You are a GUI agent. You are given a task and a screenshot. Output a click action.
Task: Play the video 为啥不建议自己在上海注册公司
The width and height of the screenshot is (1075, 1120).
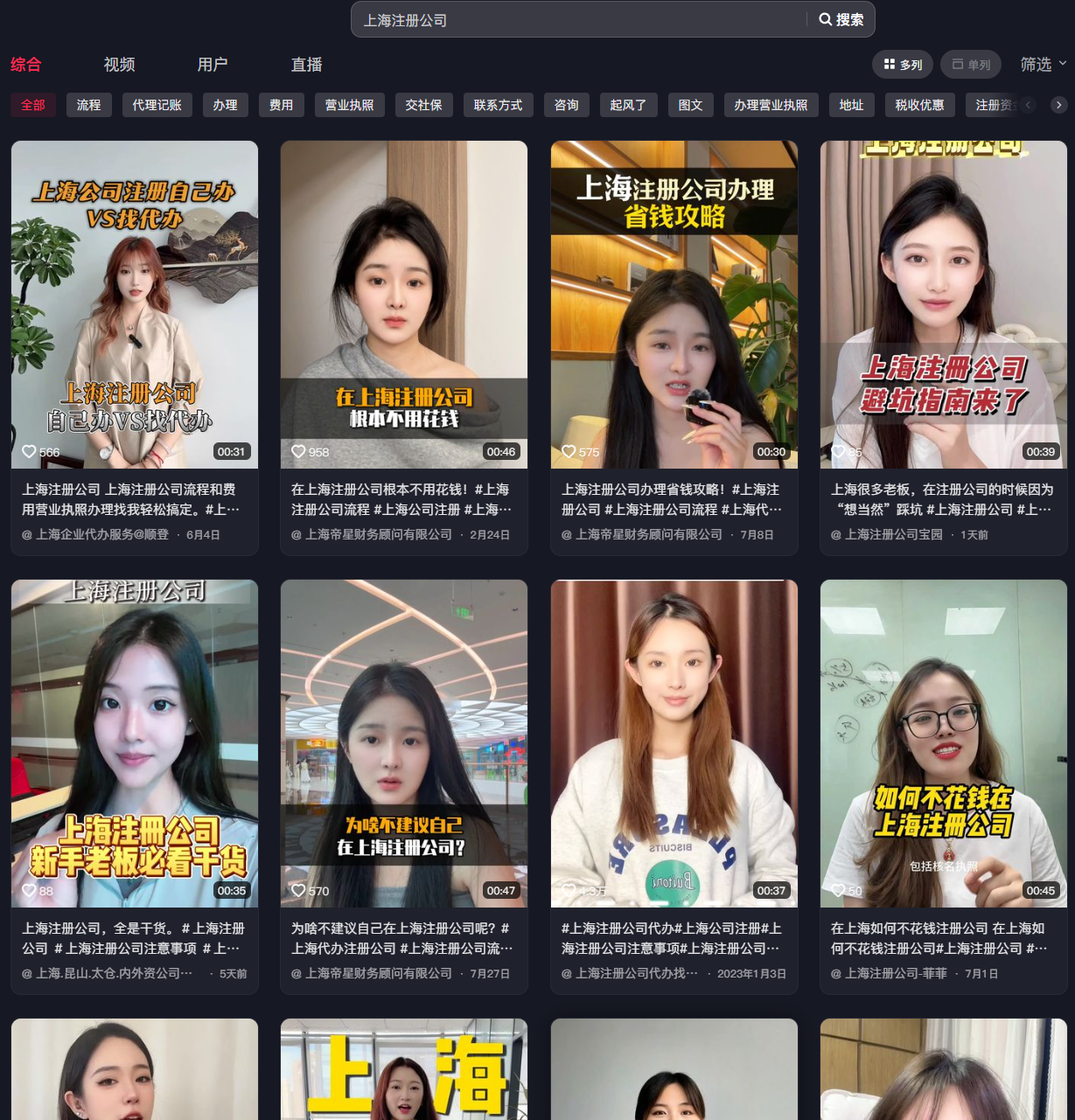coord(404,743)
